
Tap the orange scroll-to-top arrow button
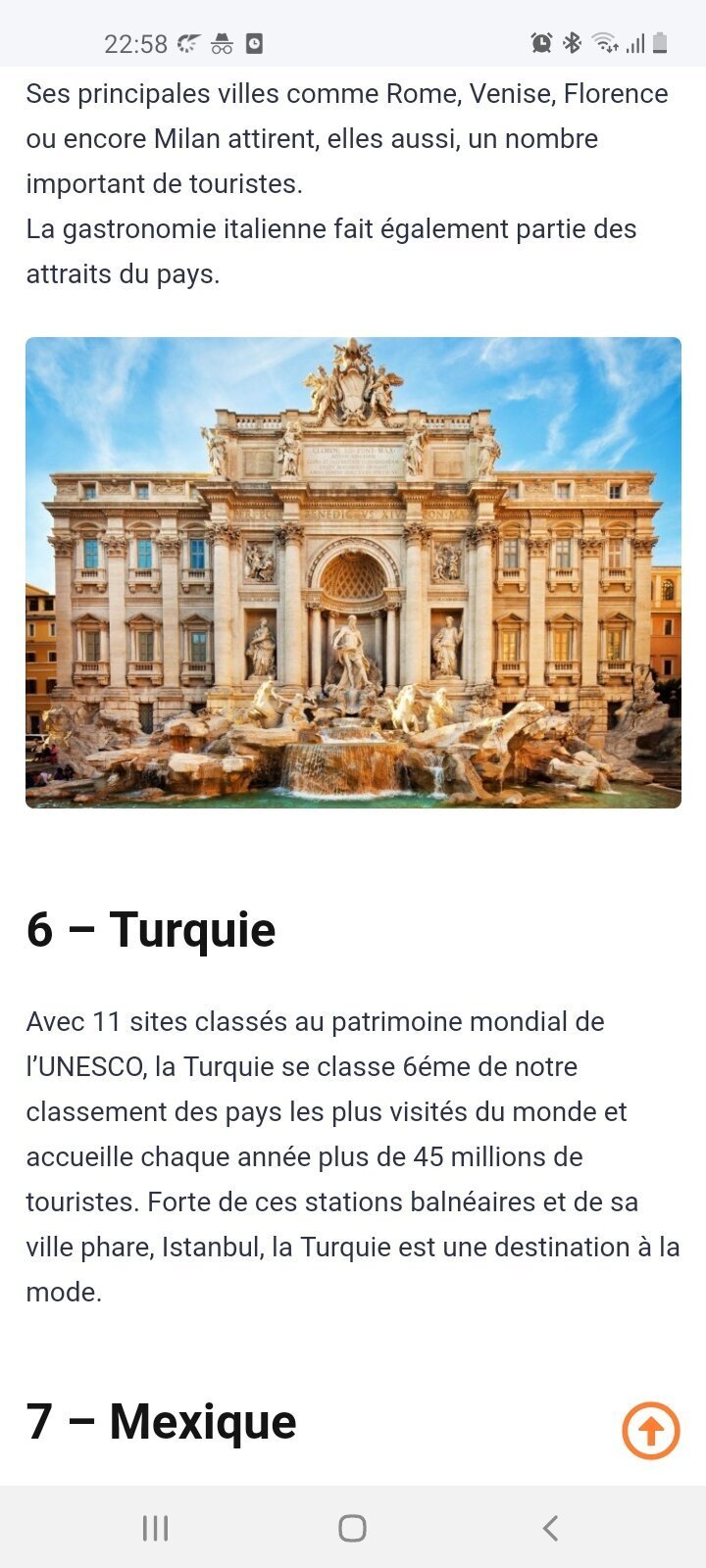pos(651,1431)
